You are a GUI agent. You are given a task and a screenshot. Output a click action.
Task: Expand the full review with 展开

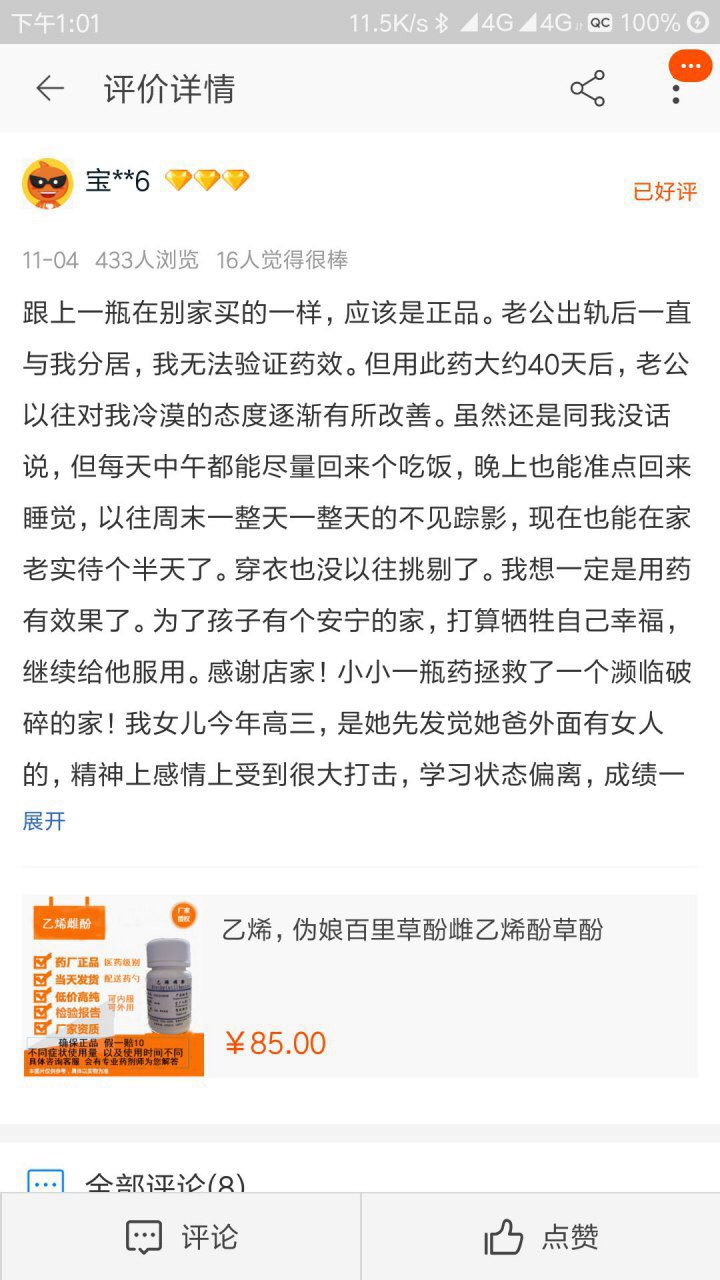pos(44,821)
